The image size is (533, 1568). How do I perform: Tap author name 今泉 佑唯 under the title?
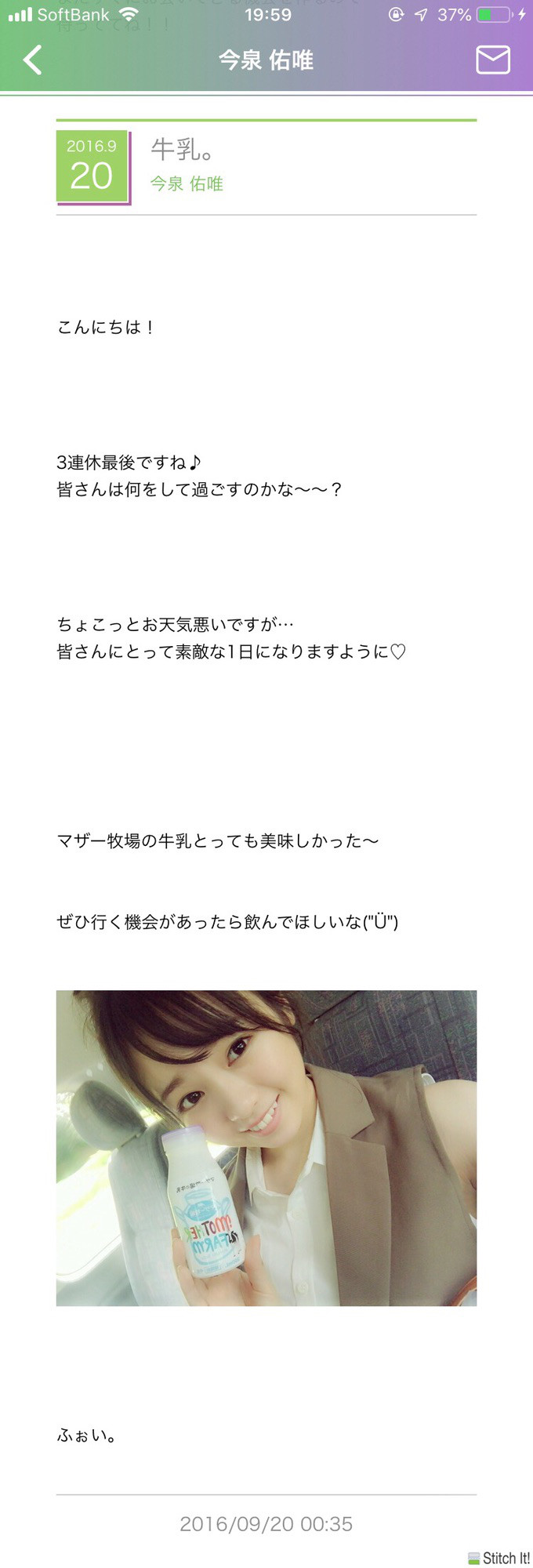187,183
